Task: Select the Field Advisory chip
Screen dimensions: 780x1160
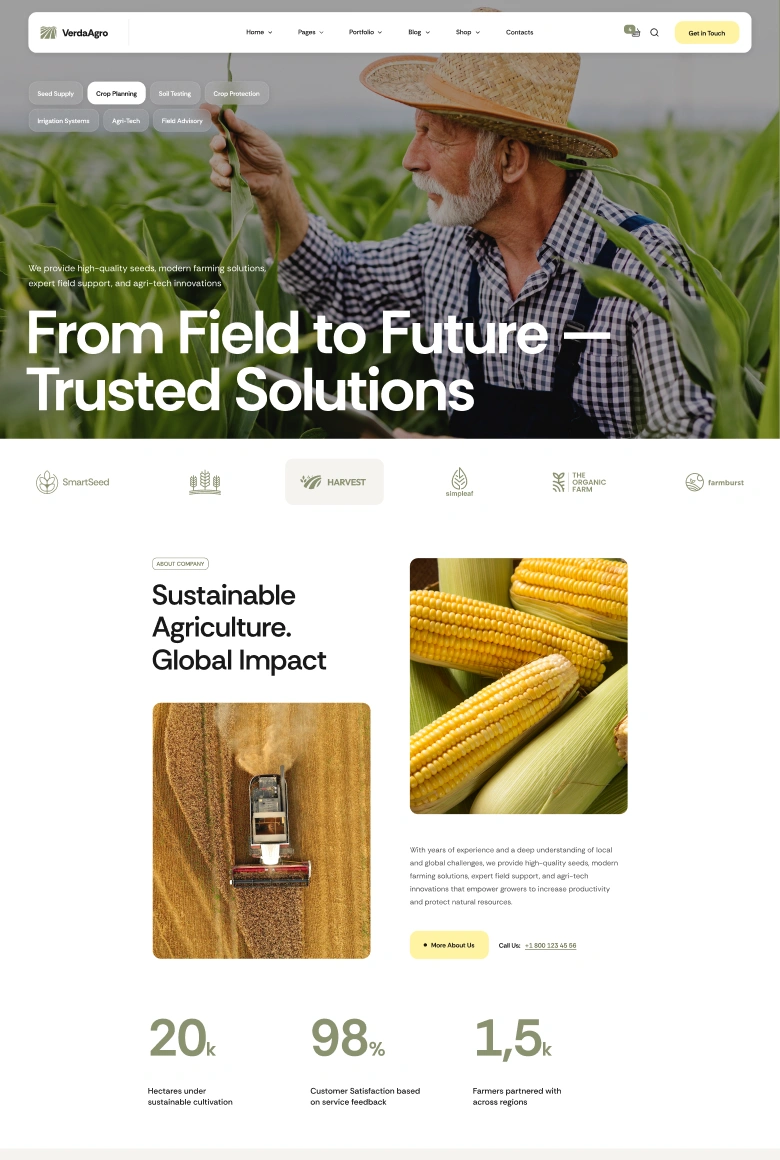Action: [x=182, y=121]
